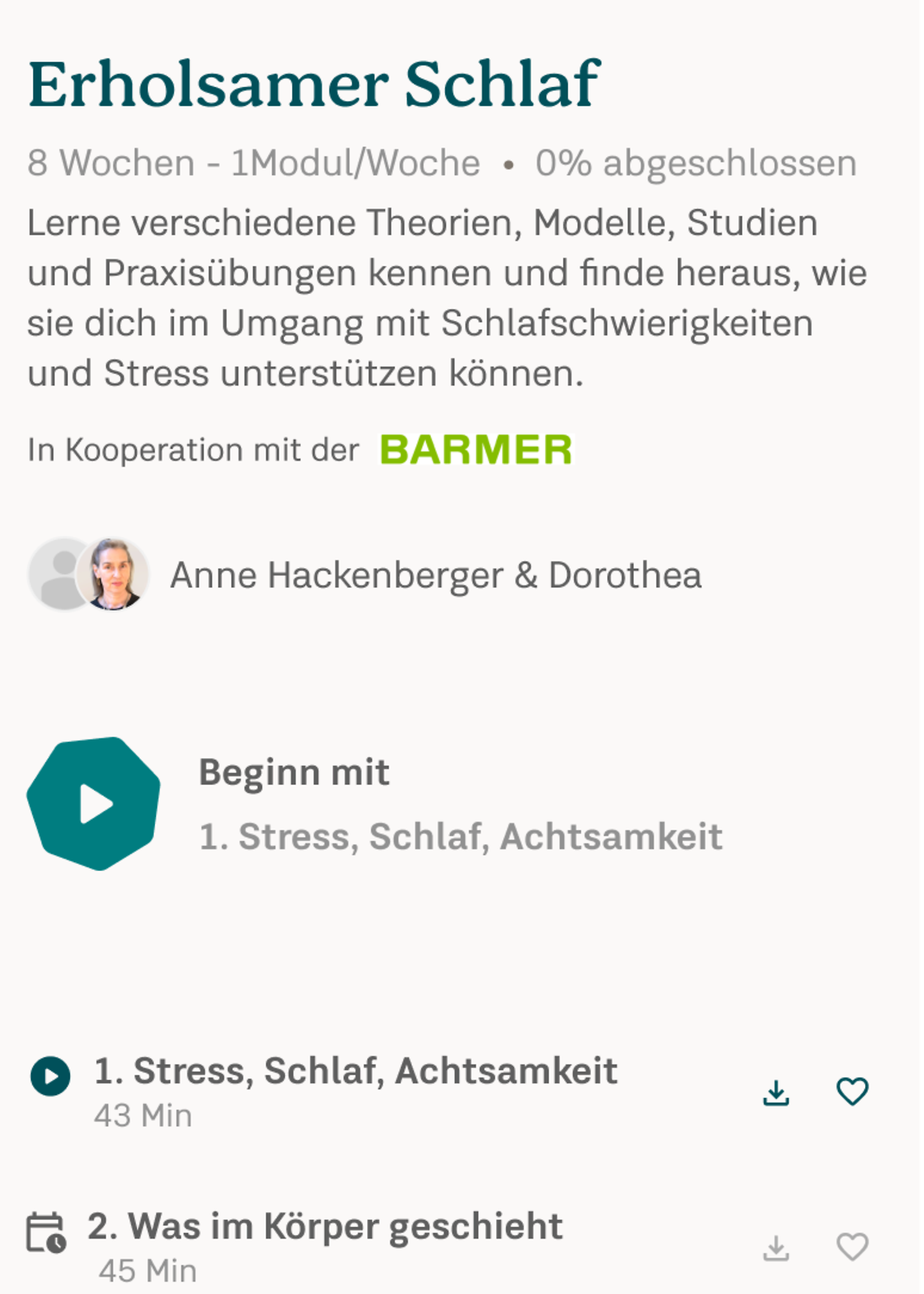Download lesson Stress, Schlaf, Achtsamkeit
The height and width of the screenshot is (1294, 924).
point(776,1092)
